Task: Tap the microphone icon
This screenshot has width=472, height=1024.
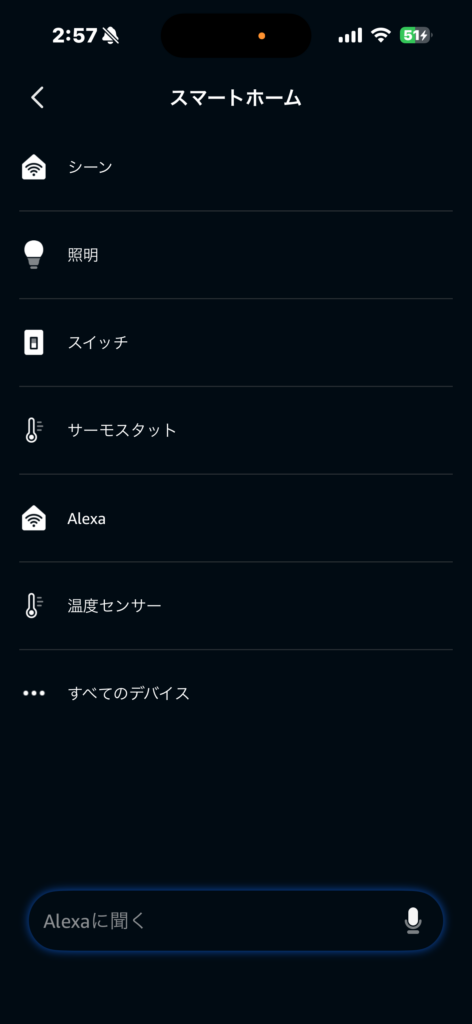Action: (x=413, y=921)
